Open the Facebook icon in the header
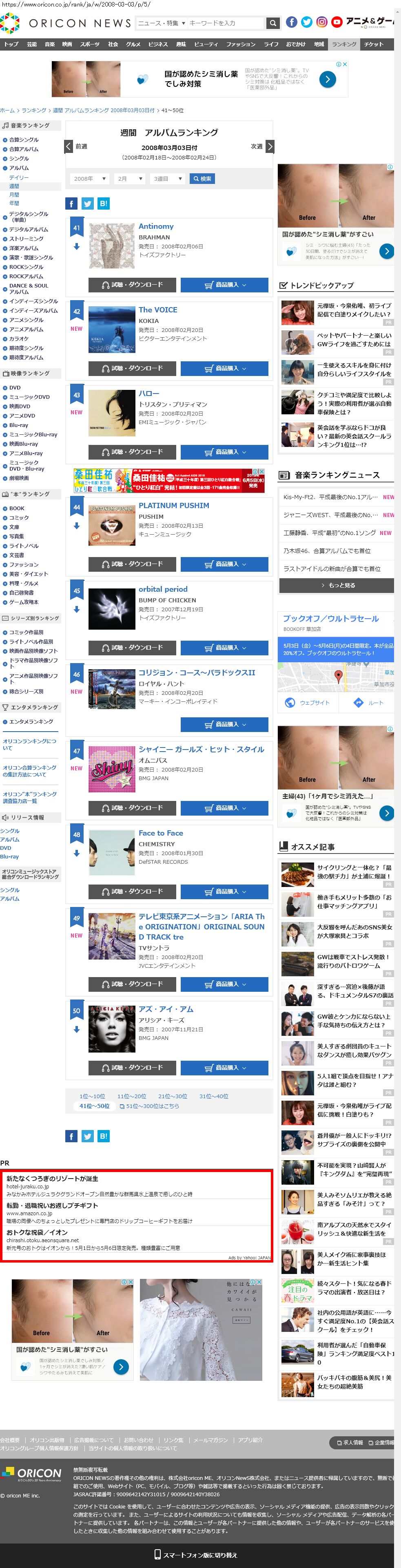The height and width of the screenshot is (1568, 401). click(292, 22)
